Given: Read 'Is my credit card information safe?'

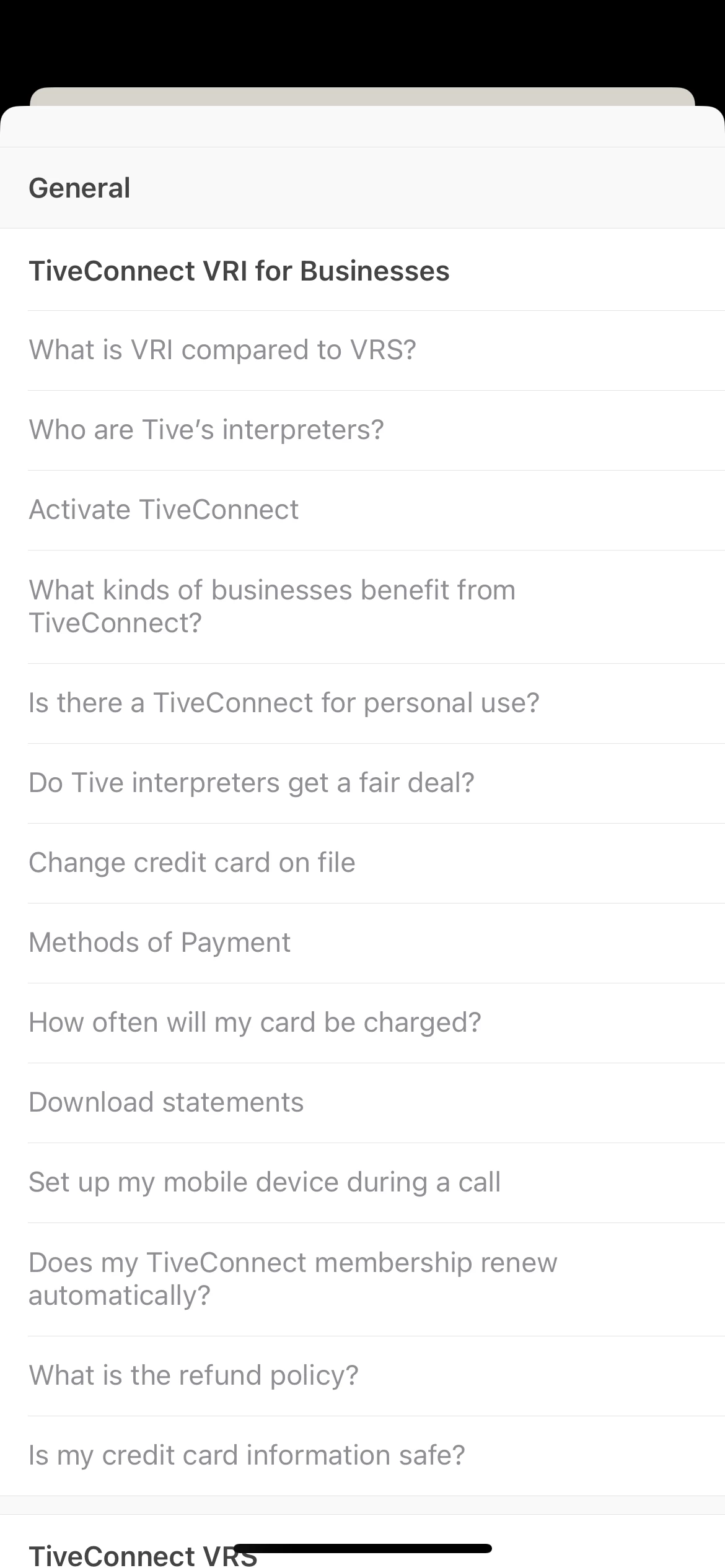Looking at the screenshot, I should pyautogui.click(x=247, y=1455).
